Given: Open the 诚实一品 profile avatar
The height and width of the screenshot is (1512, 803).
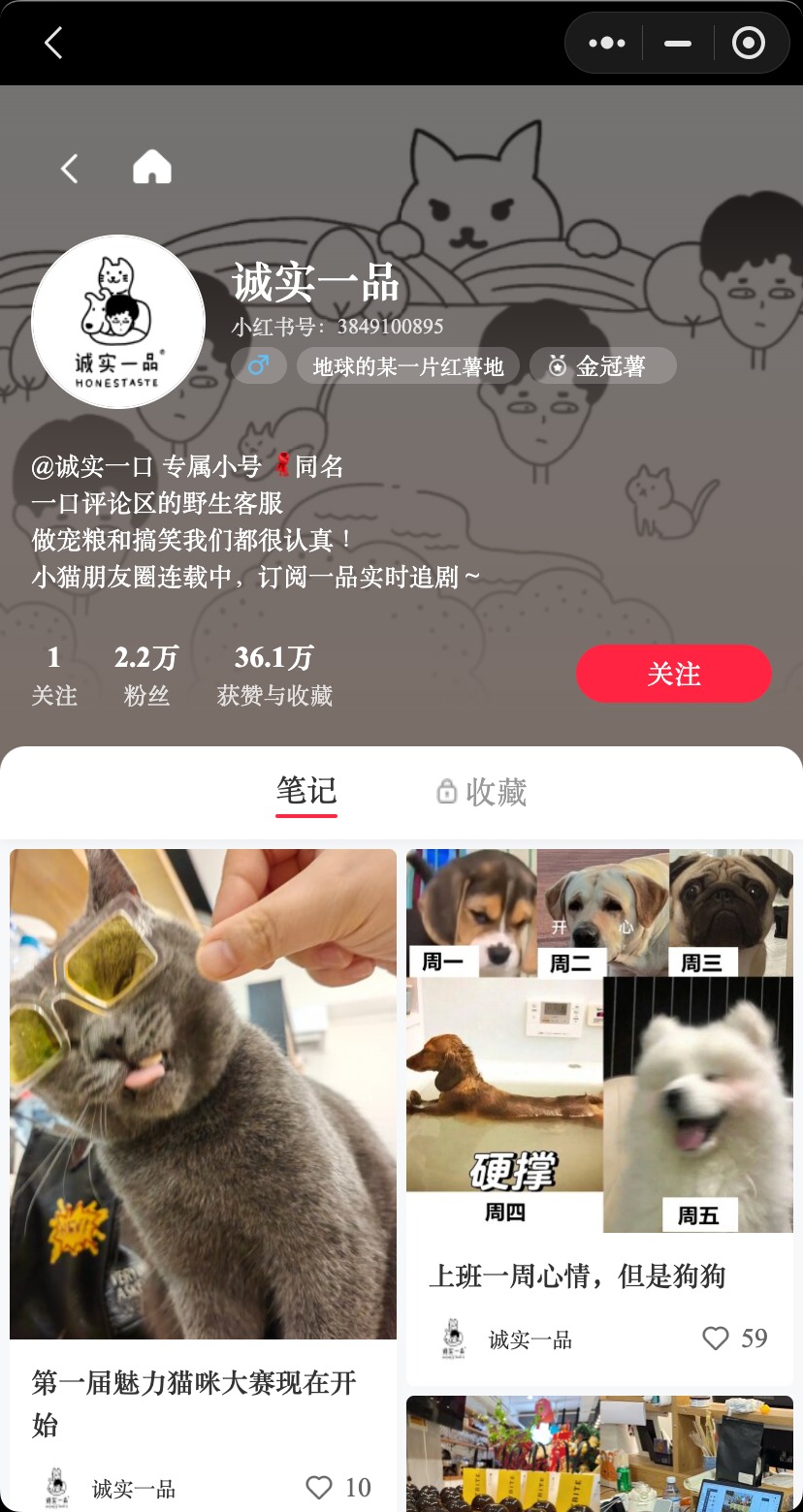Looking at the screenshot, I should [118, 322].
